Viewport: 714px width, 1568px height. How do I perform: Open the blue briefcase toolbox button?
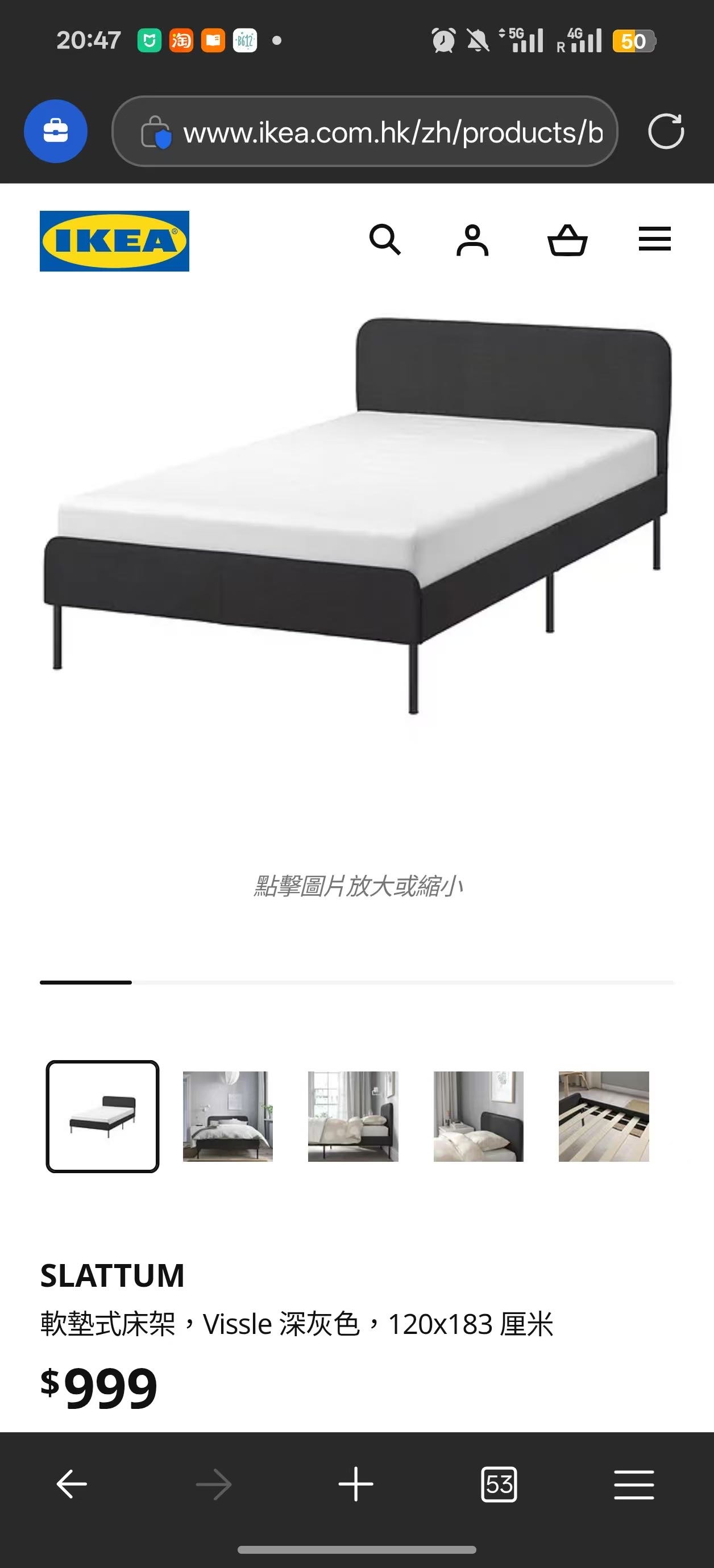click(56, 131)
